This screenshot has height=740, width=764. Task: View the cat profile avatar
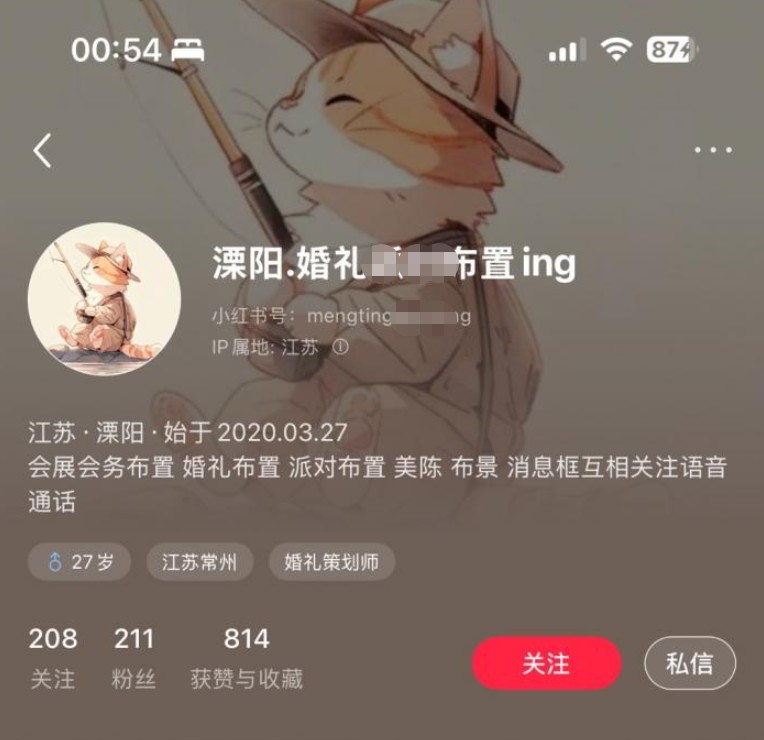pyautogui.click(x=104, y=299)
